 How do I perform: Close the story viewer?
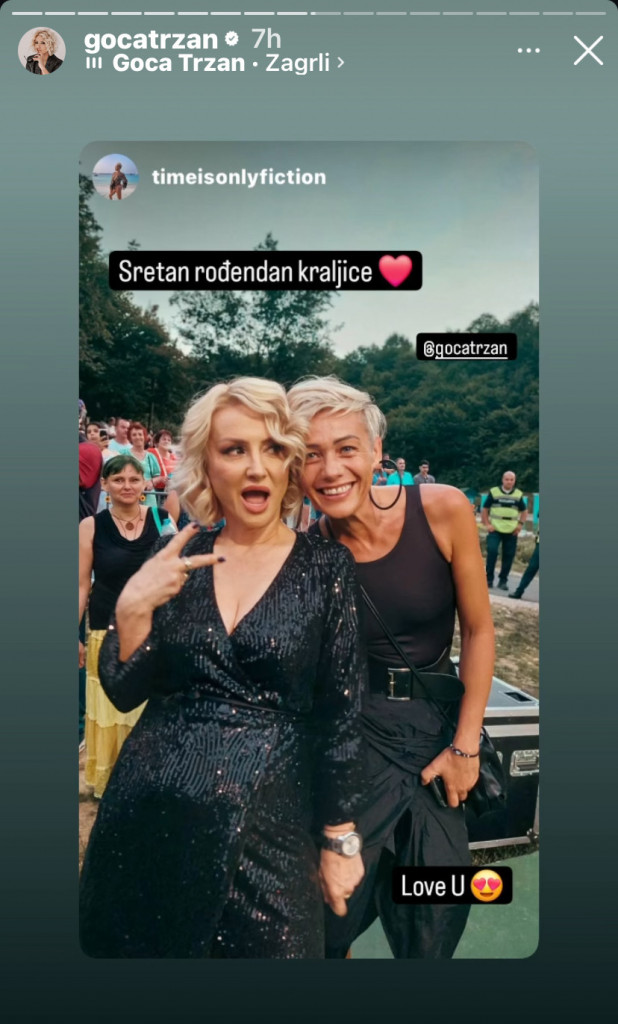tap(588, 50)
